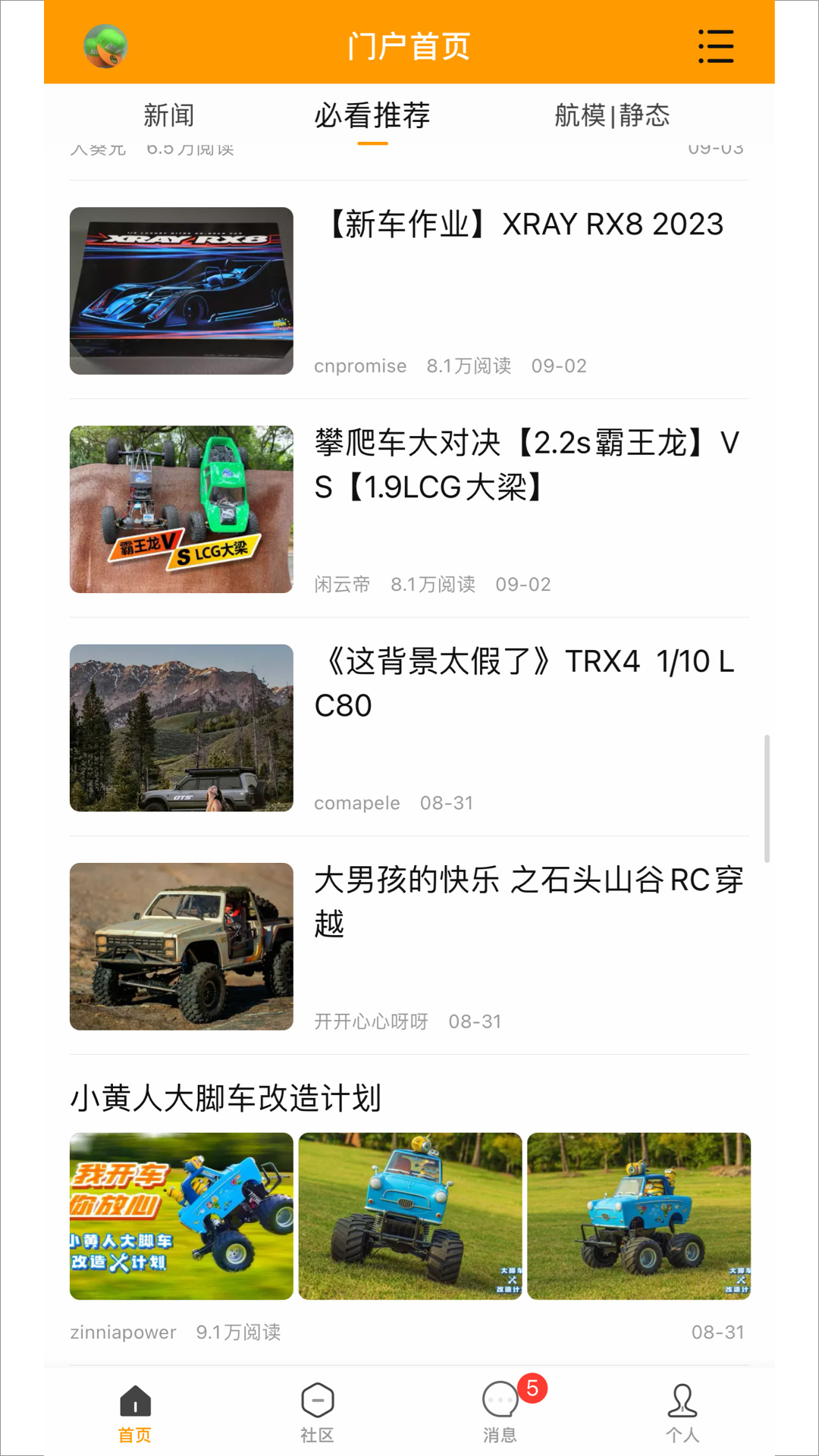Open the app logo icon top left
The width and height of the screenshot is (819, 1456).
[104, 45]
